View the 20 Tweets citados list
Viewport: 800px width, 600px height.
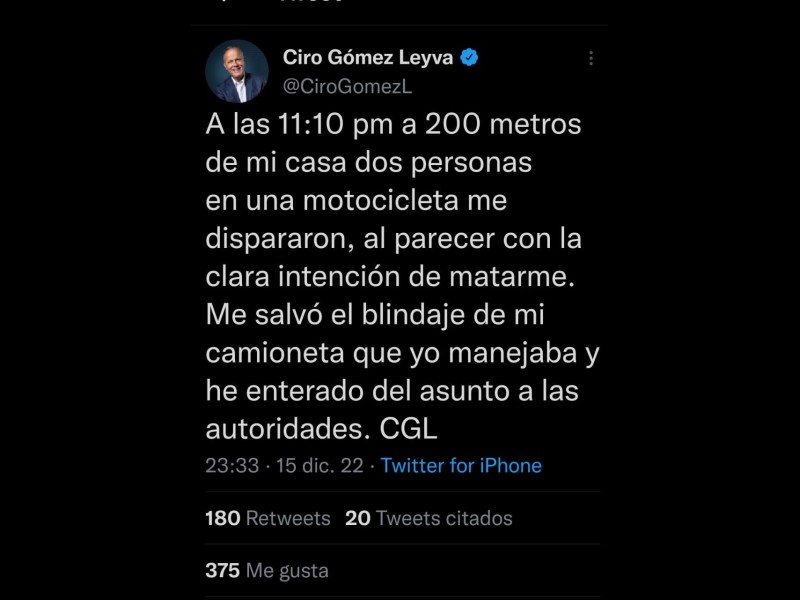(428, 518)
